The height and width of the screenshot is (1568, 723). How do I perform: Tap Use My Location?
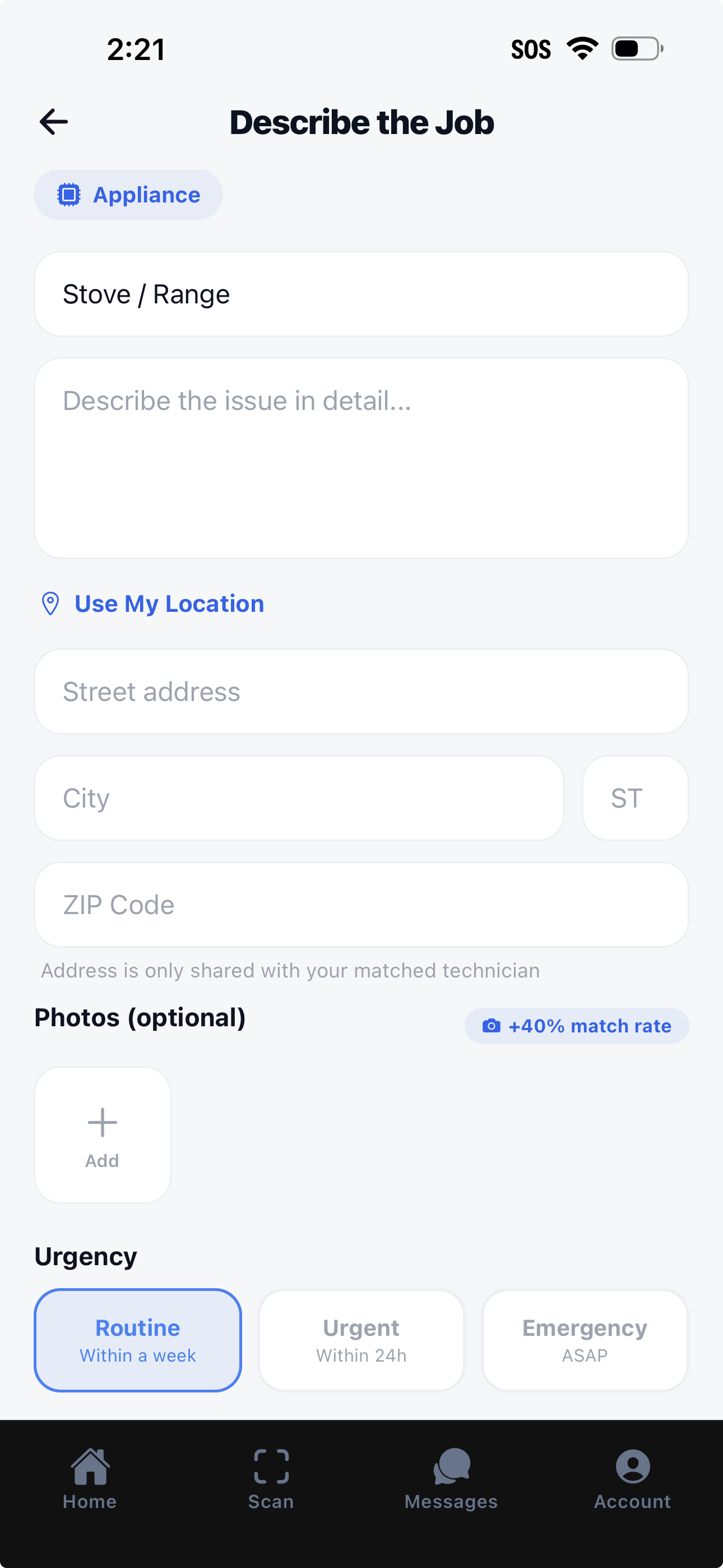click(152, 604)
